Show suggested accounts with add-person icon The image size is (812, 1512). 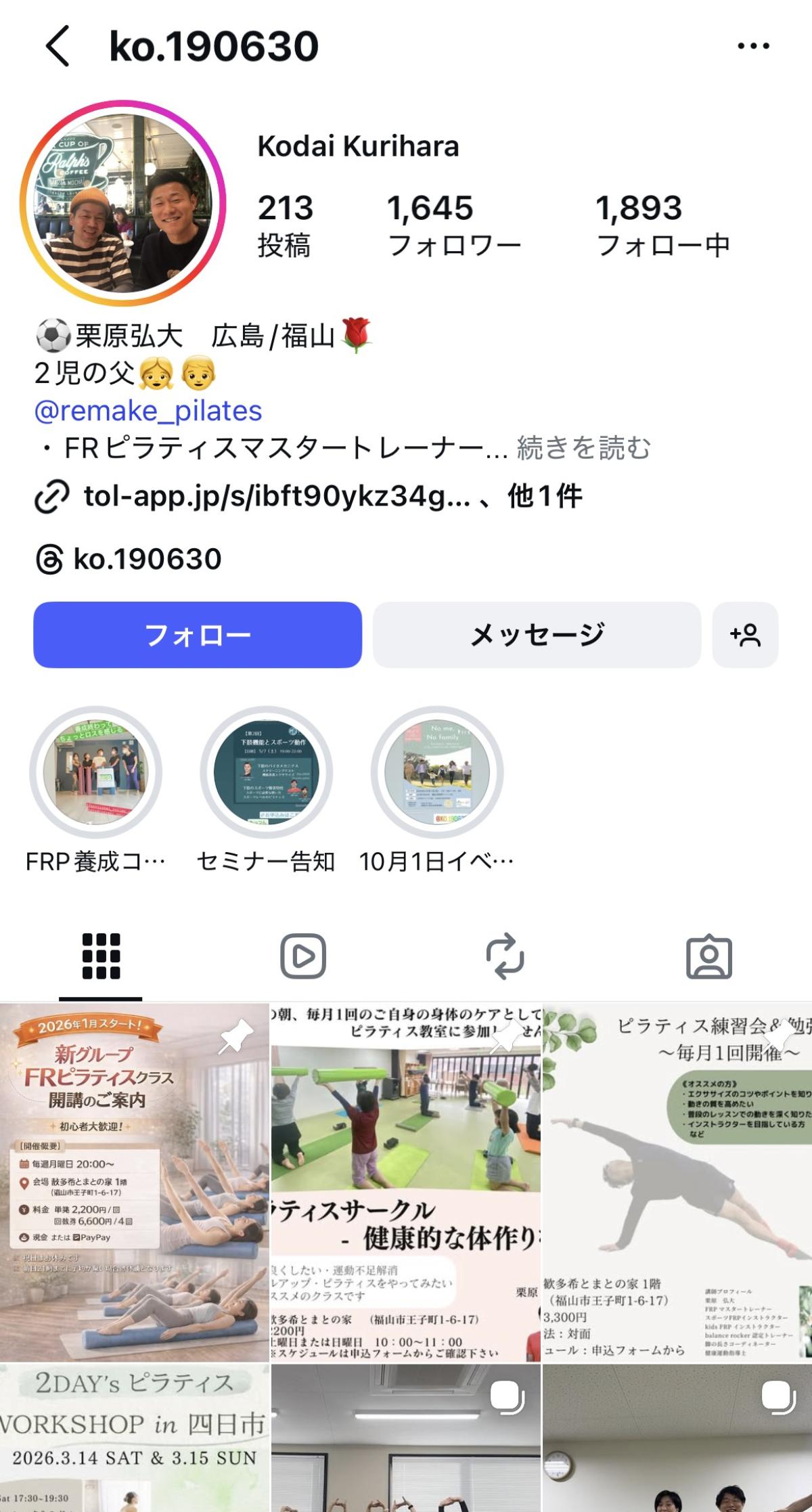click(745, 635)
